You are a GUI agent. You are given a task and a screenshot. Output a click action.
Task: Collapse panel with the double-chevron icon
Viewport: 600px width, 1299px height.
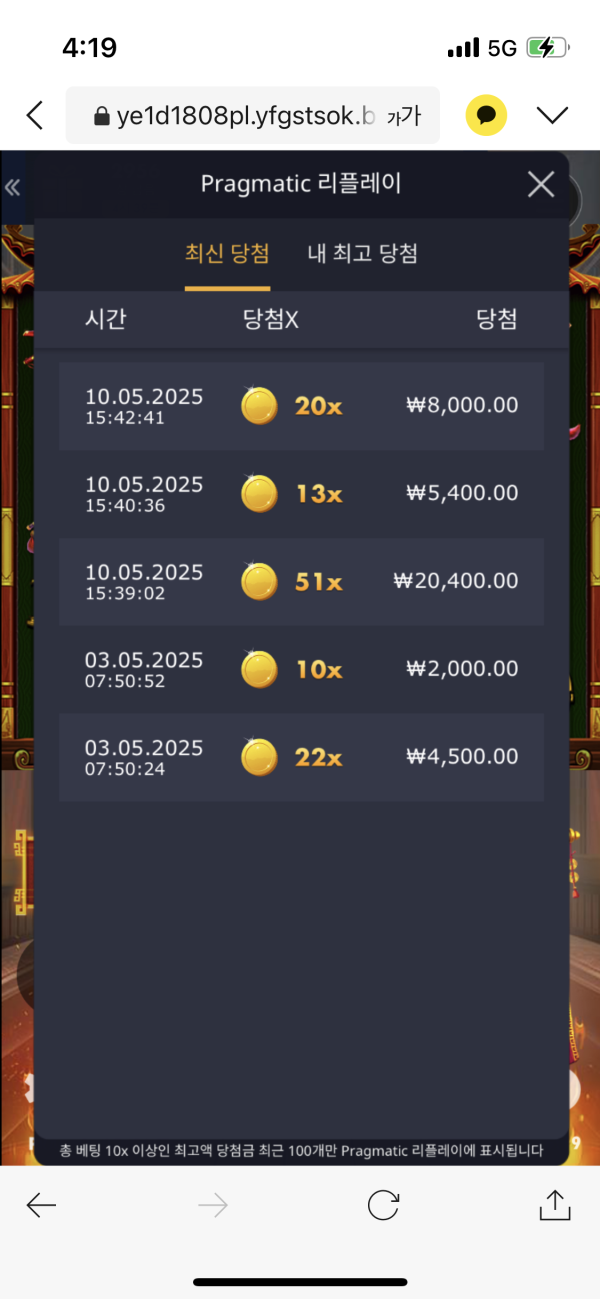[x=13, y=187]
